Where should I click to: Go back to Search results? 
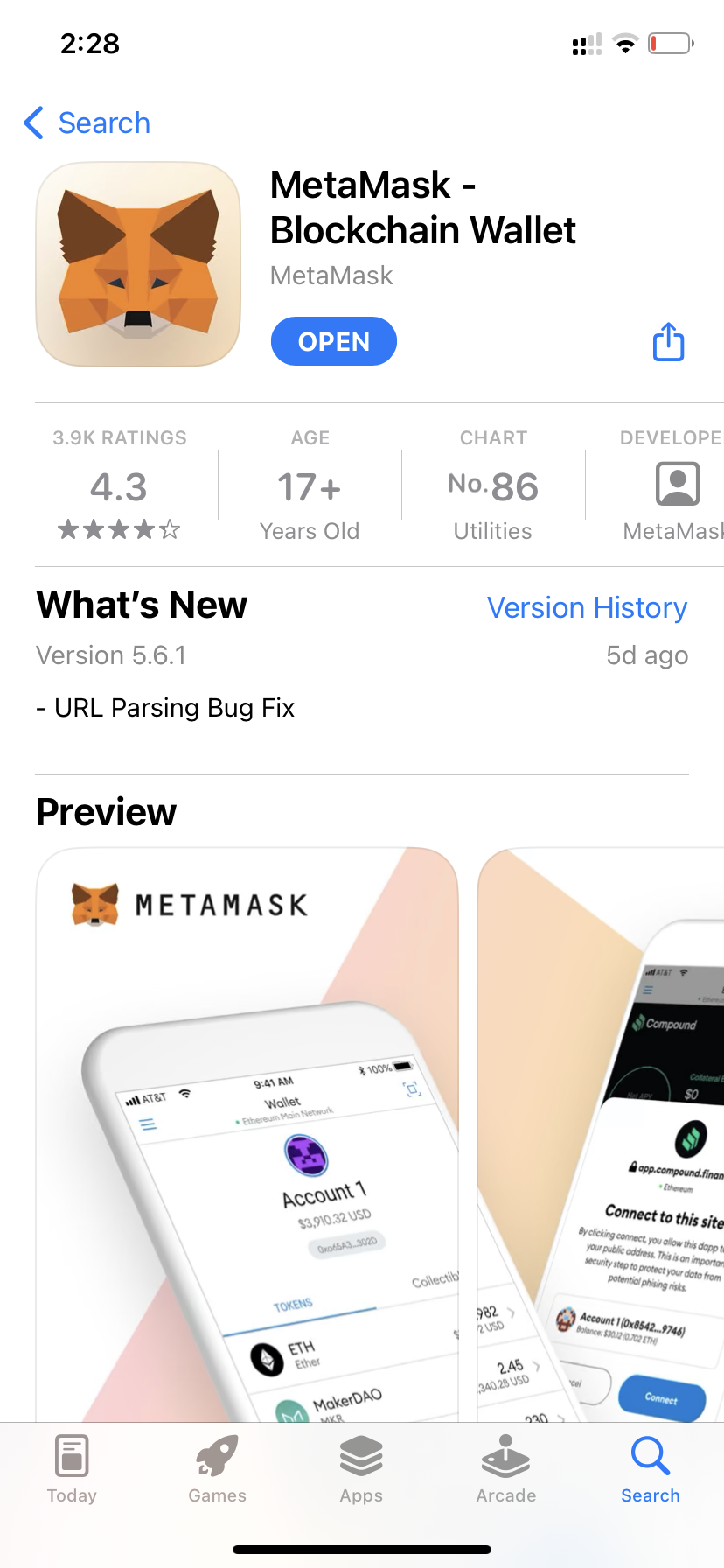[87, 123]
